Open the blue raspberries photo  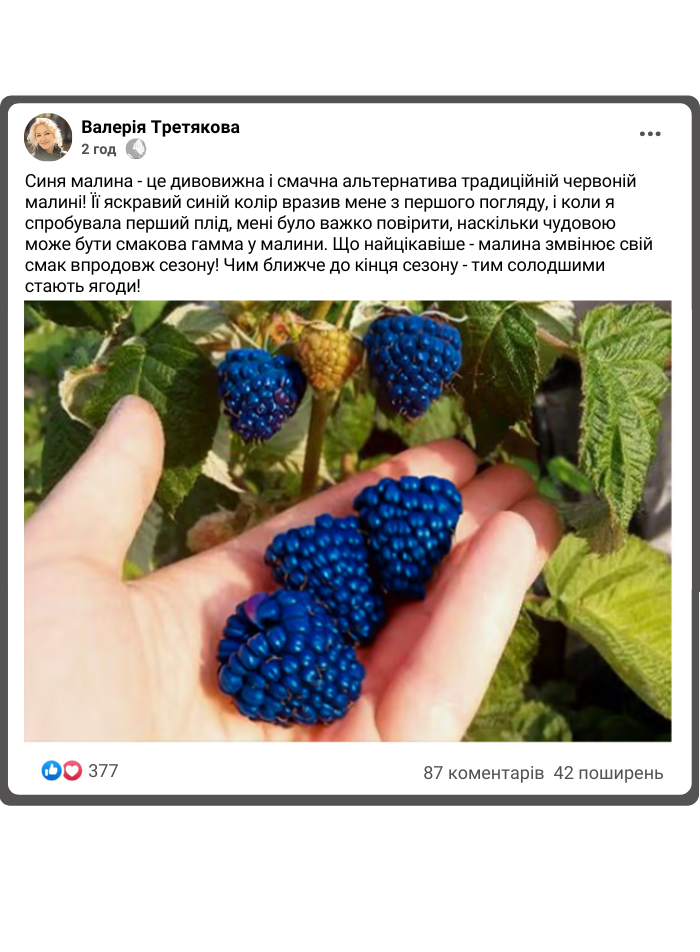point(348,521)
